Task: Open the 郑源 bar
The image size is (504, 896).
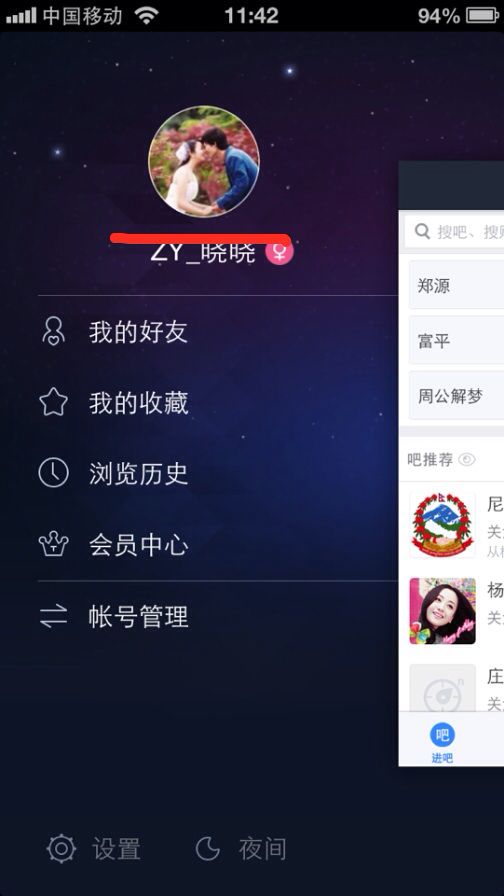Action: [x=457, y=285]
